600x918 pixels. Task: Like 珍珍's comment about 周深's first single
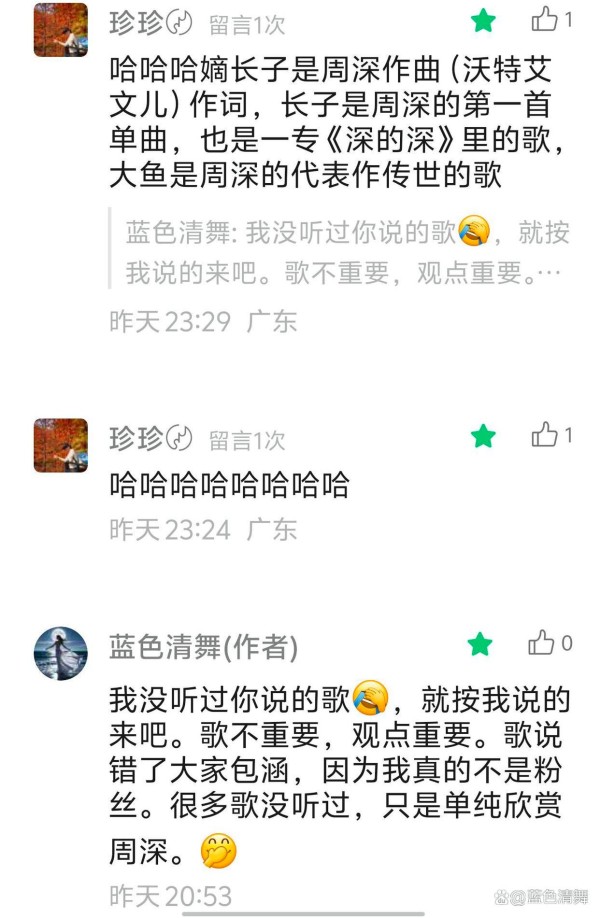(x=544, y=19)
